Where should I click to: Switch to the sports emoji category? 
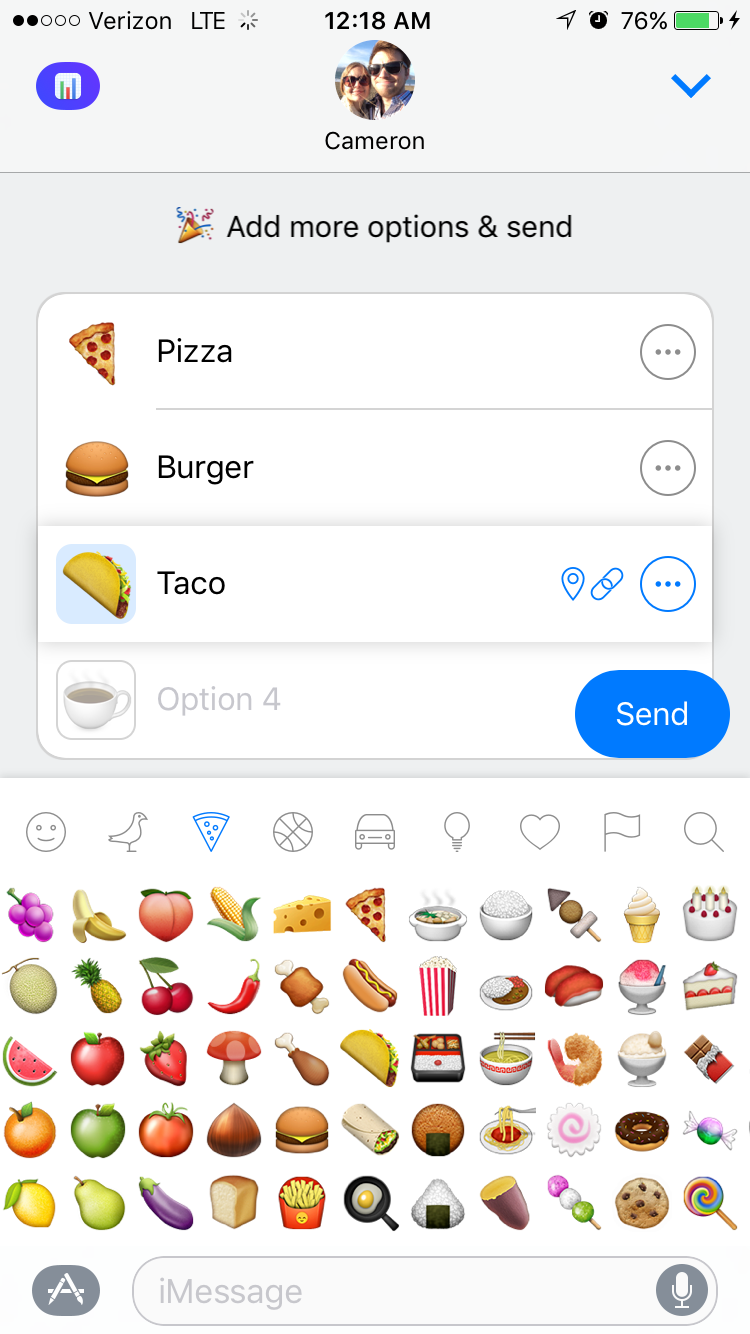pyautogui.click(x=293, y=832)
